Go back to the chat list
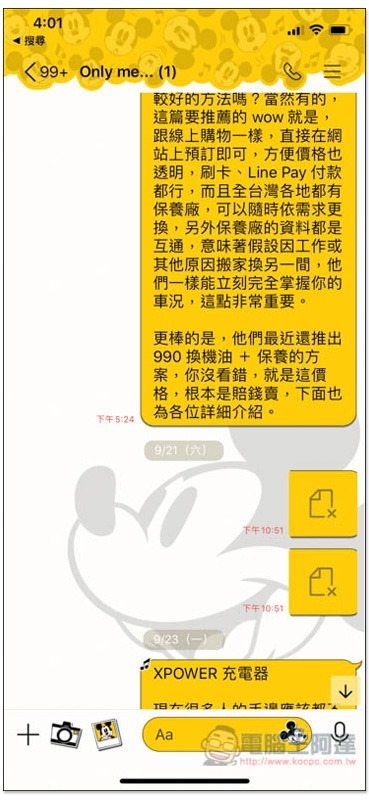Screen dimensions: 369x800 45,72
